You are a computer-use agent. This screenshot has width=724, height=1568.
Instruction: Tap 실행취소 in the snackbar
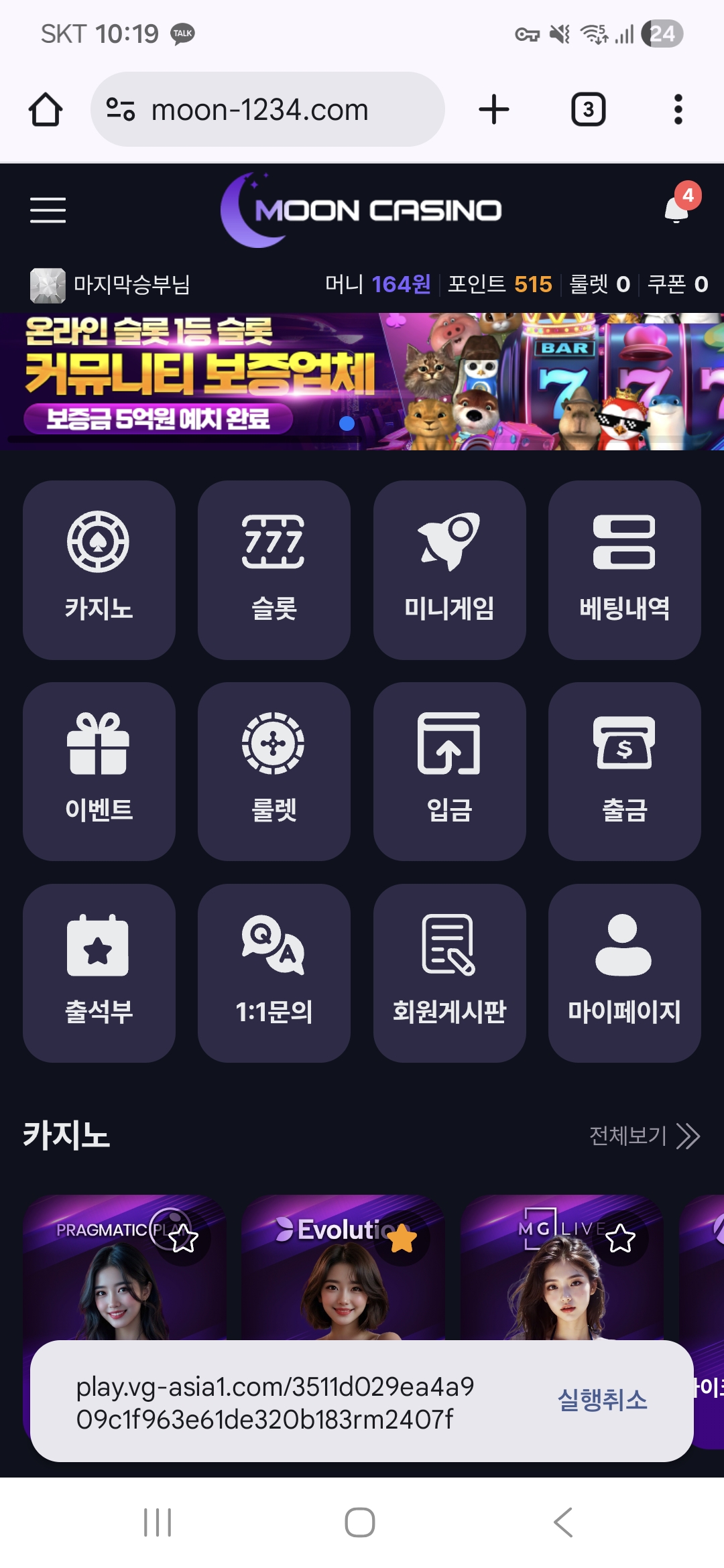[x=602, y=1400]
